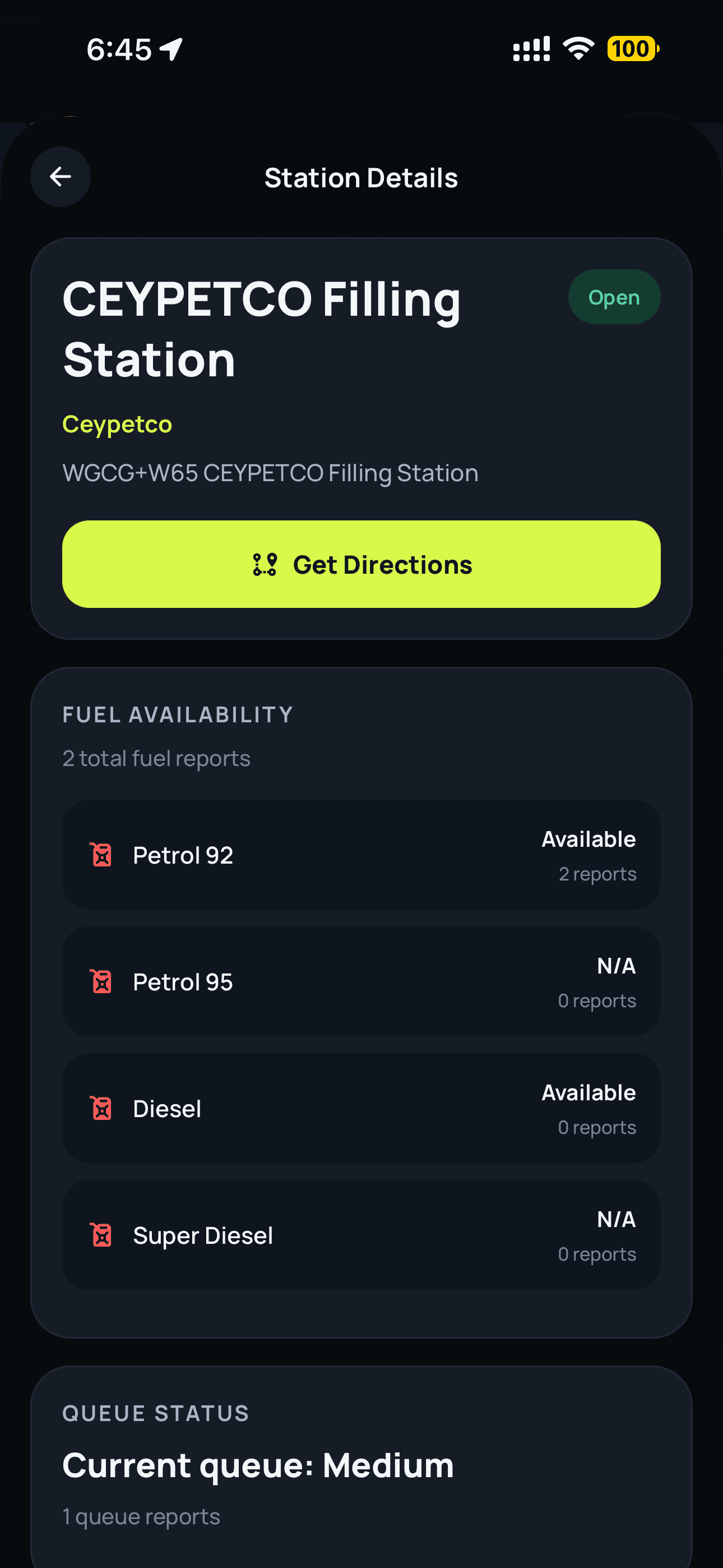Expand the Fuel Availability section
723x1568 pixels.
178,714
